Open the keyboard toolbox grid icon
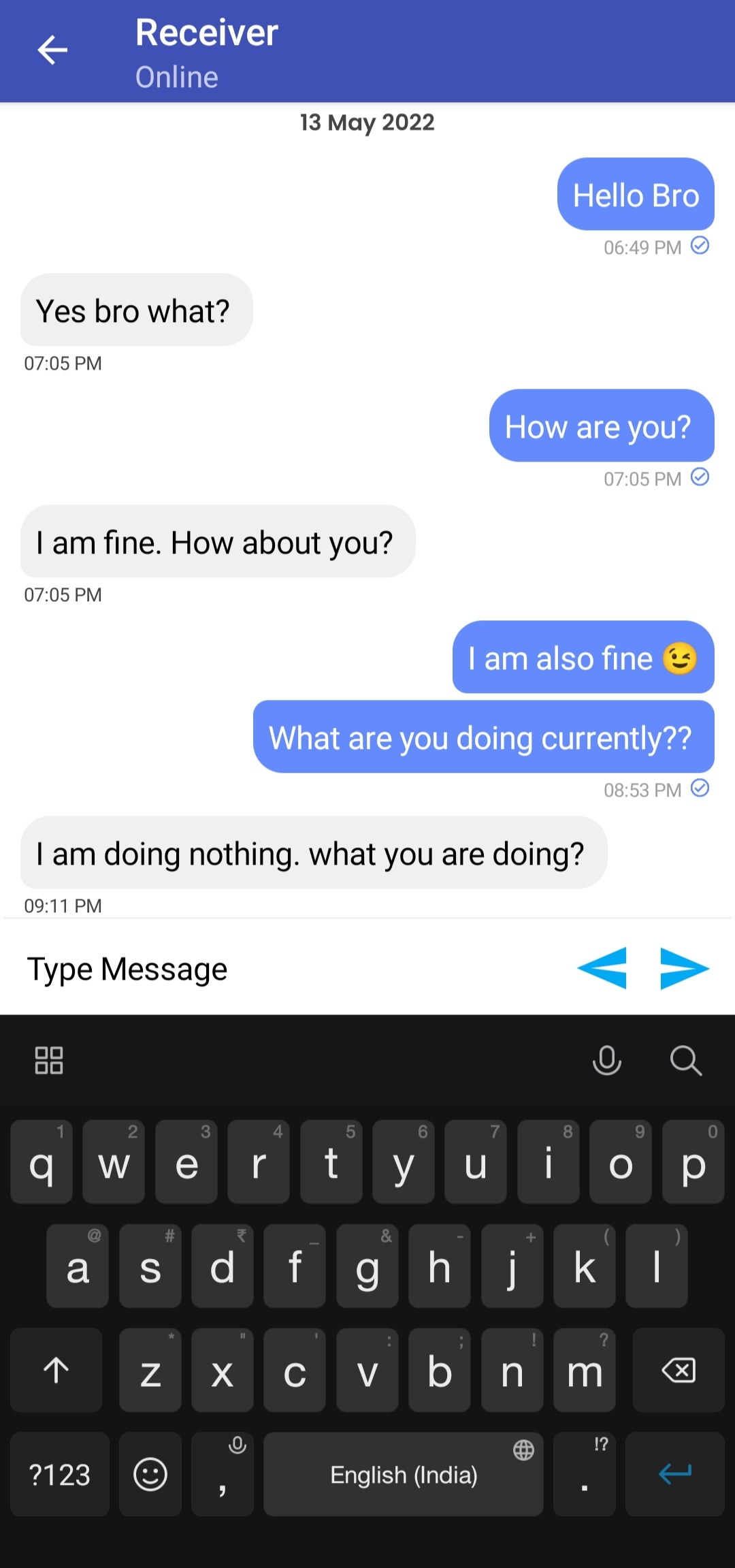Screen dimensions: 735x1568 [x=49, y=1060]
